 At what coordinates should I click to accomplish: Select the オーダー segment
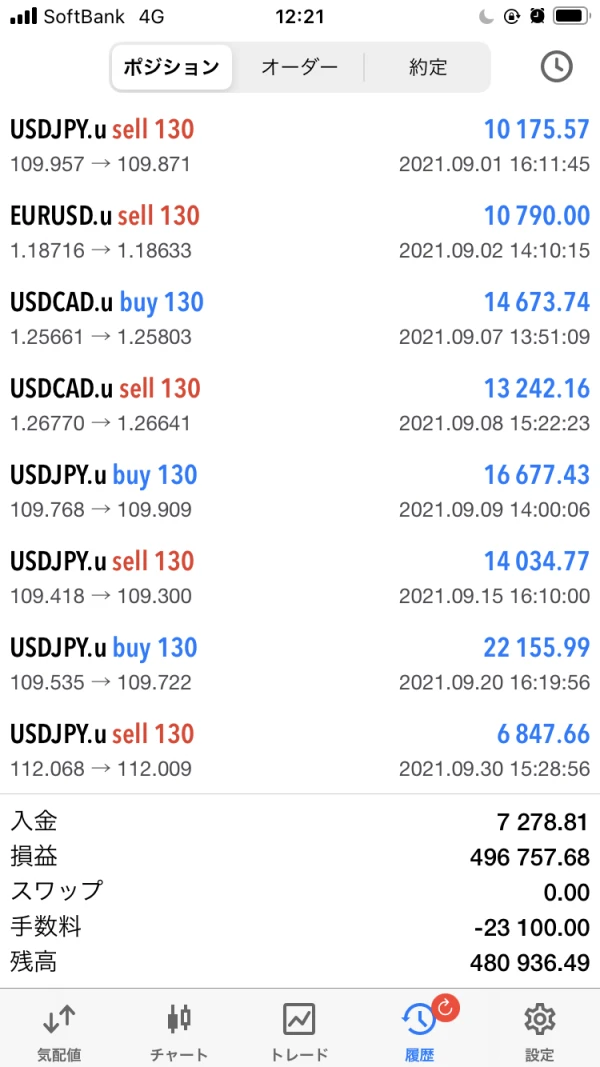299,68
